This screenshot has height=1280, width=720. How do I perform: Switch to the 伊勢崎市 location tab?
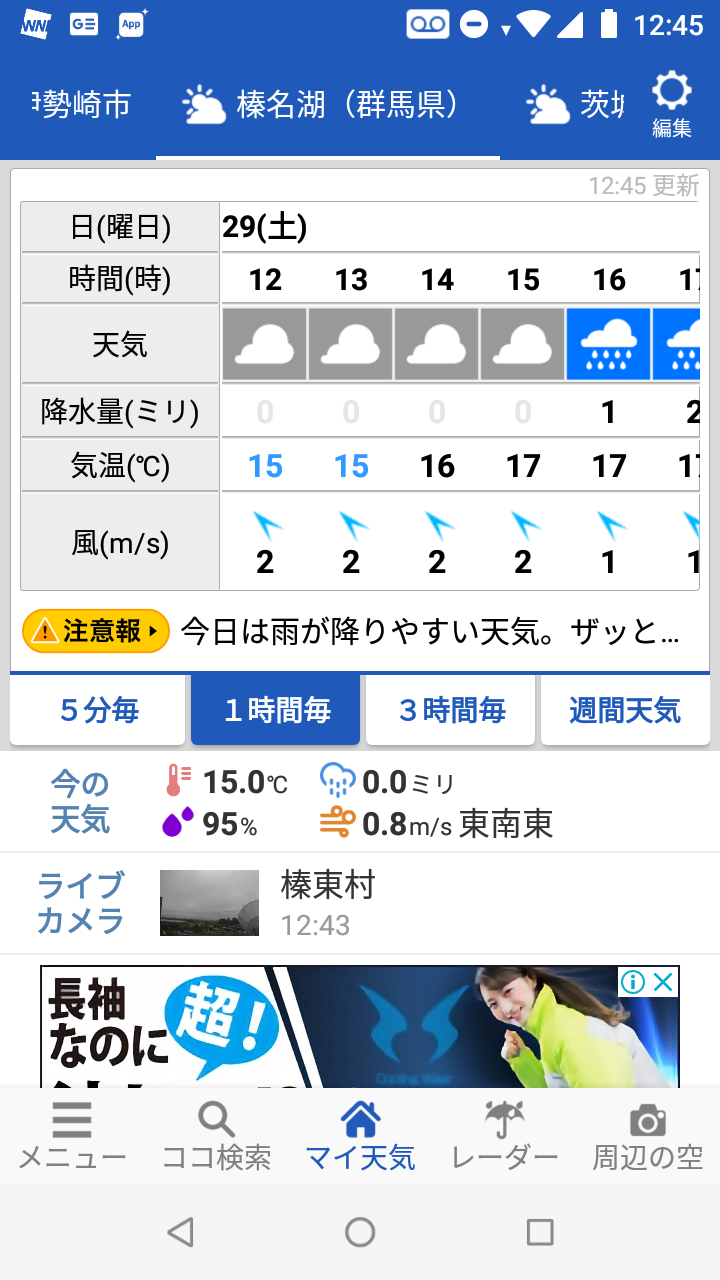(x=82, y=104)
